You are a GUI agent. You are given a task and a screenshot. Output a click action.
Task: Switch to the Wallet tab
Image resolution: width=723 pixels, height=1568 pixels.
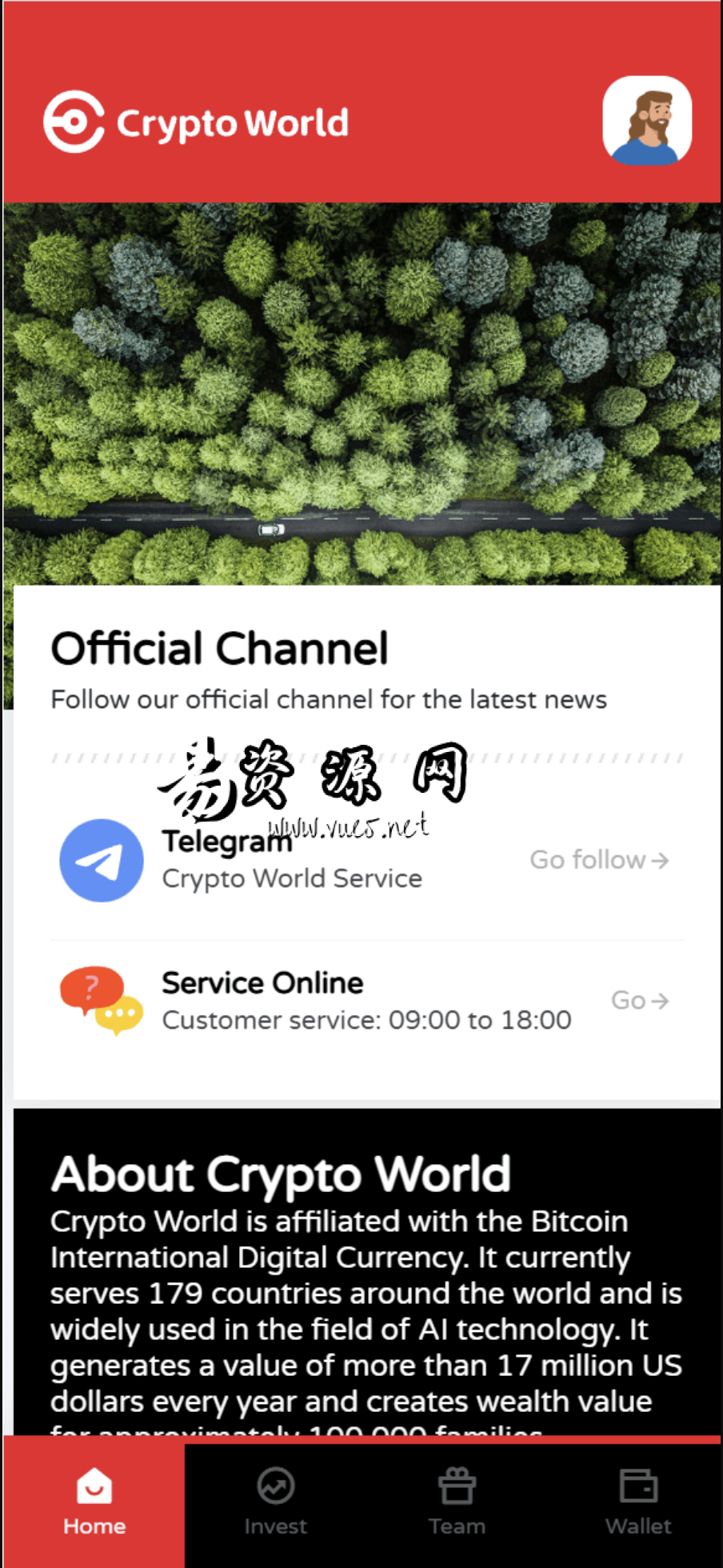coord(637,1502)
